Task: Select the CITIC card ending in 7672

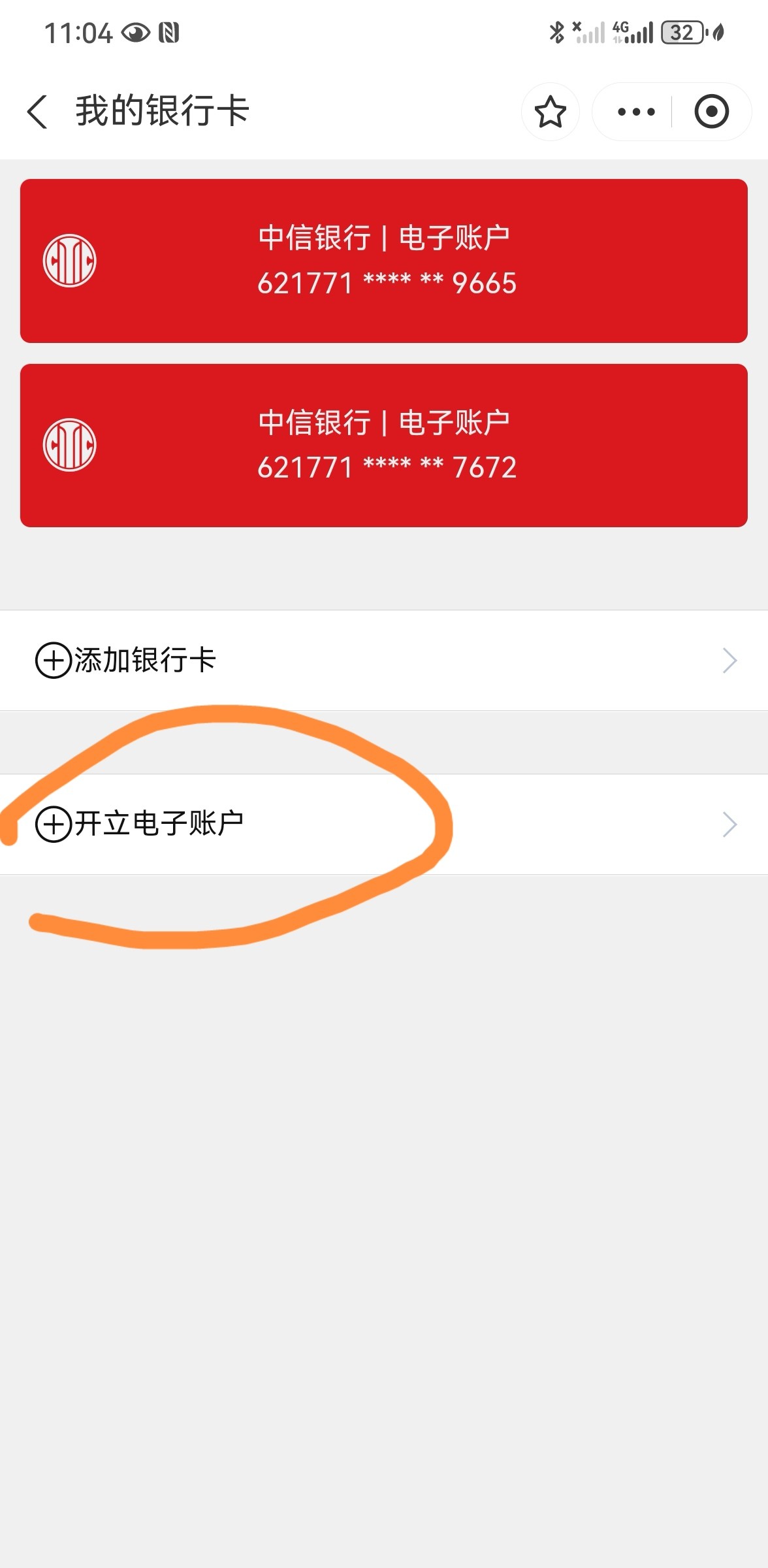Action: point(384,446)
